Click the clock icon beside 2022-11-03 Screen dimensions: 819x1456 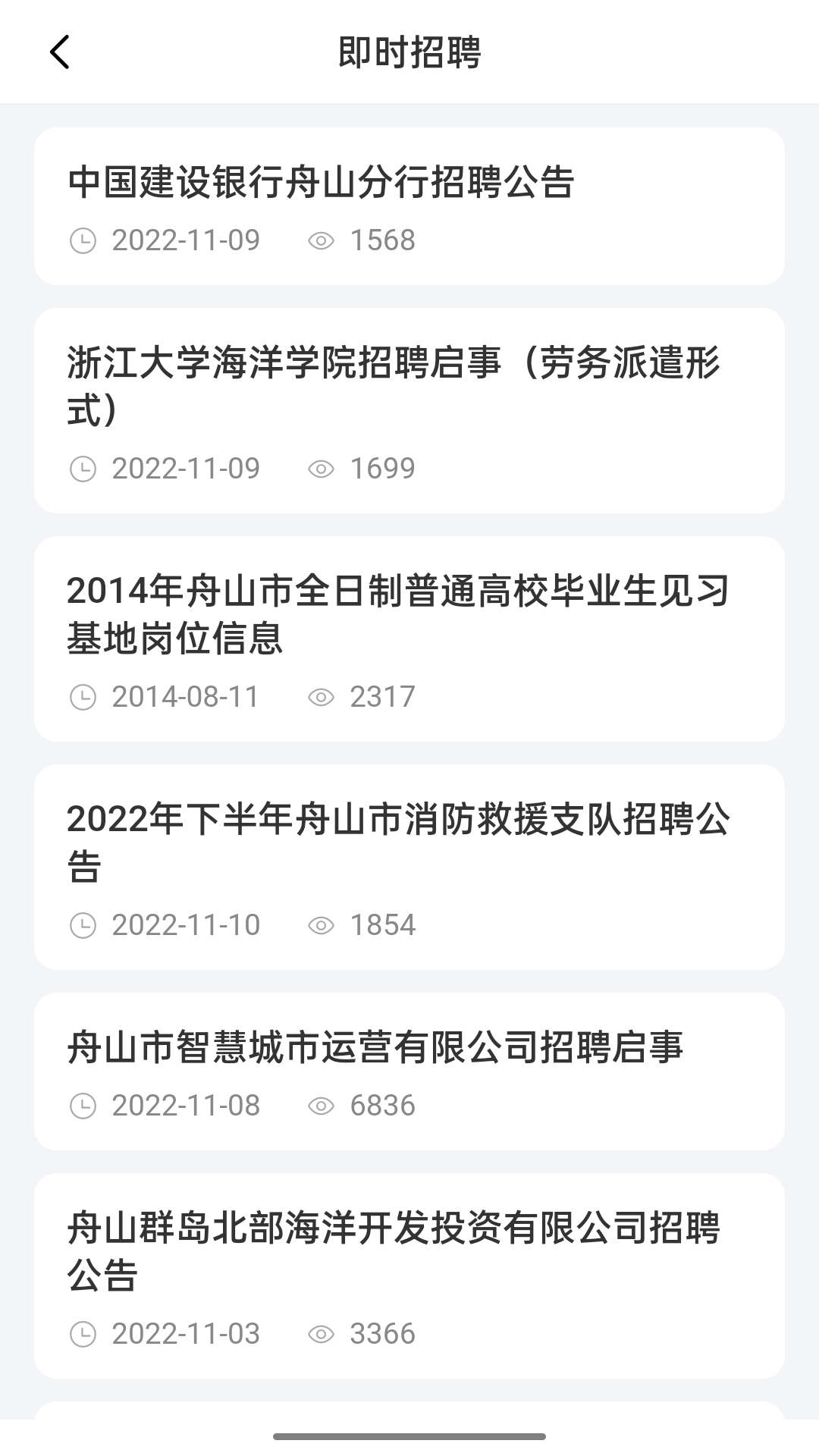click(85, 1333)
